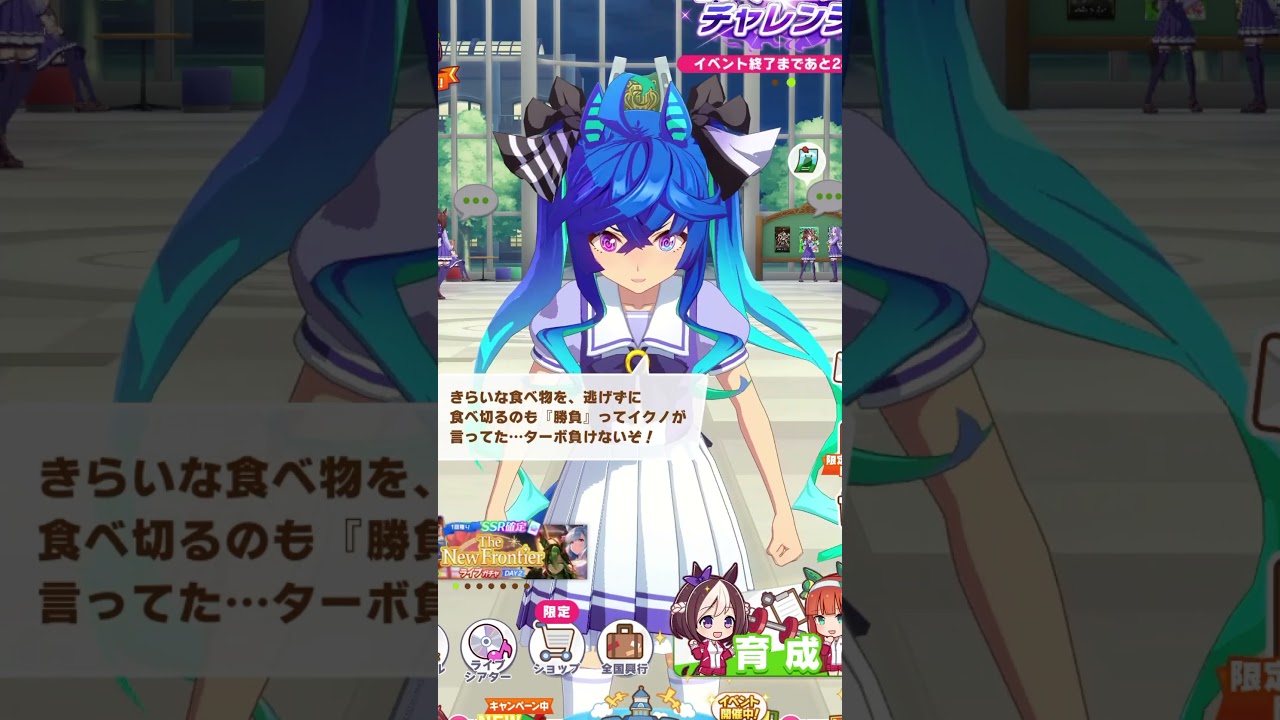Open the イベント開催中 event badge
This screenshot has height=720, width=1280.
click(x=738, y=706)
